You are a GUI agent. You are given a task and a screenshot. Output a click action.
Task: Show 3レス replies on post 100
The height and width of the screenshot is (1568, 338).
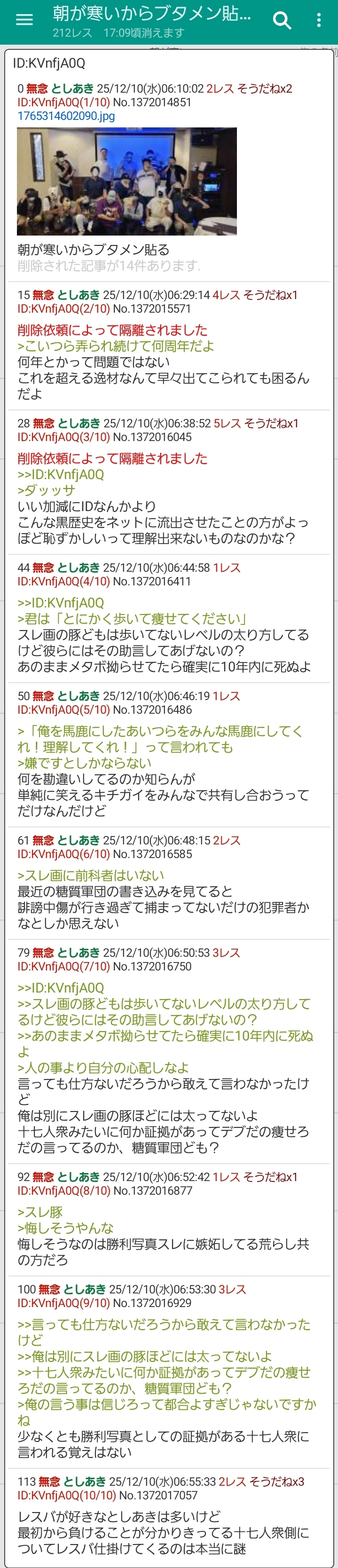(232, 1289)
